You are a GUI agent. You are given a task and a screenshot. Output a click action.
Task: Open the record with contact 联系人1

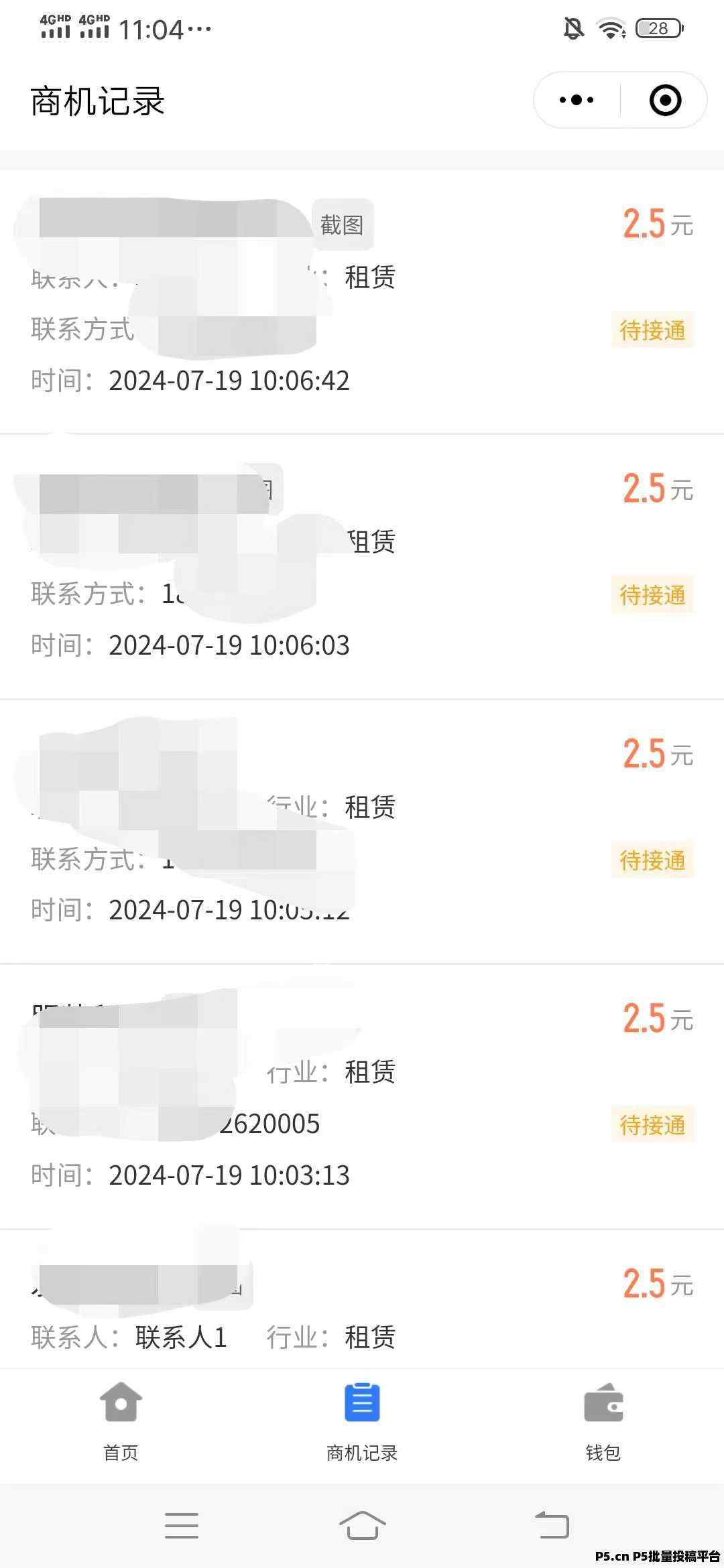[362, 1299]
